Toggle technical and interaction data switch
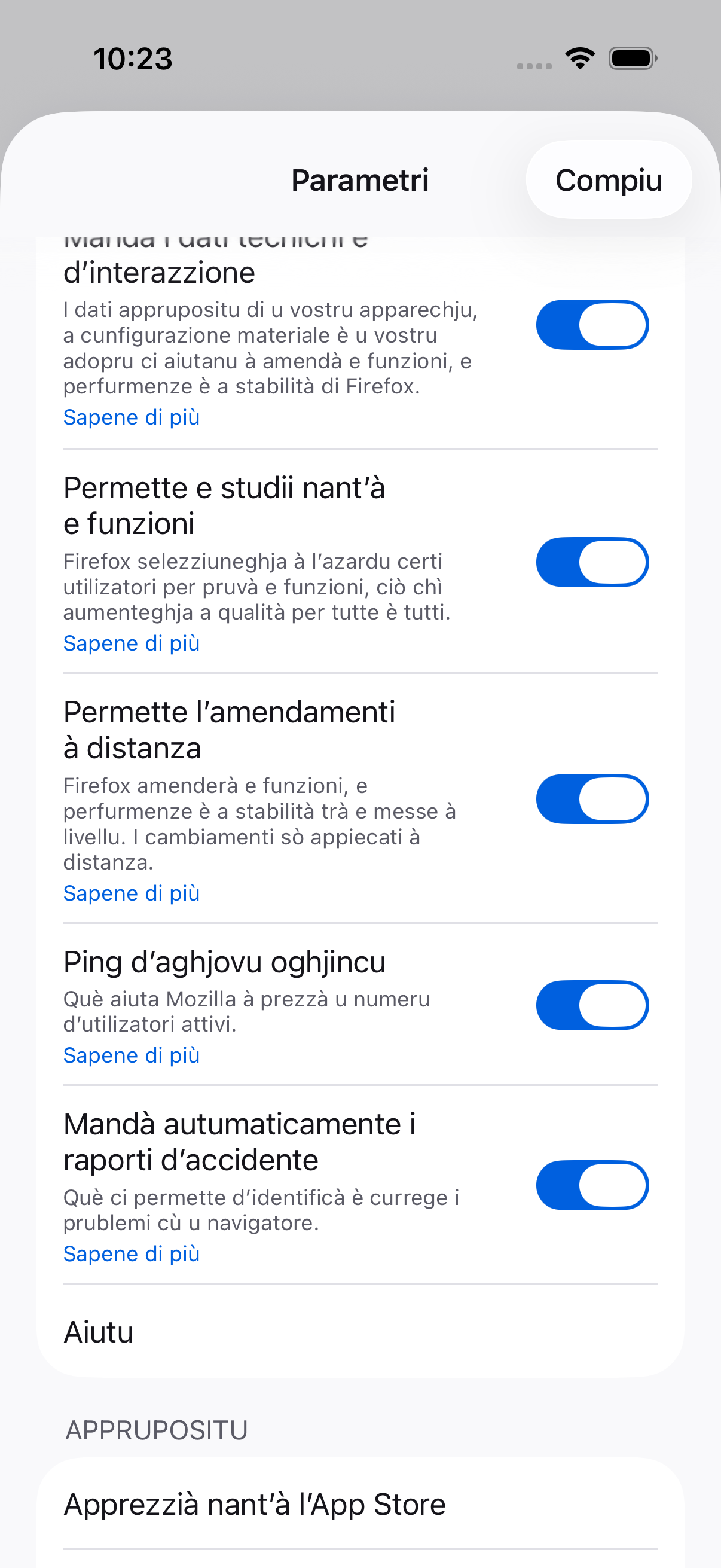721x1568 pixels. tap(591, 325)
